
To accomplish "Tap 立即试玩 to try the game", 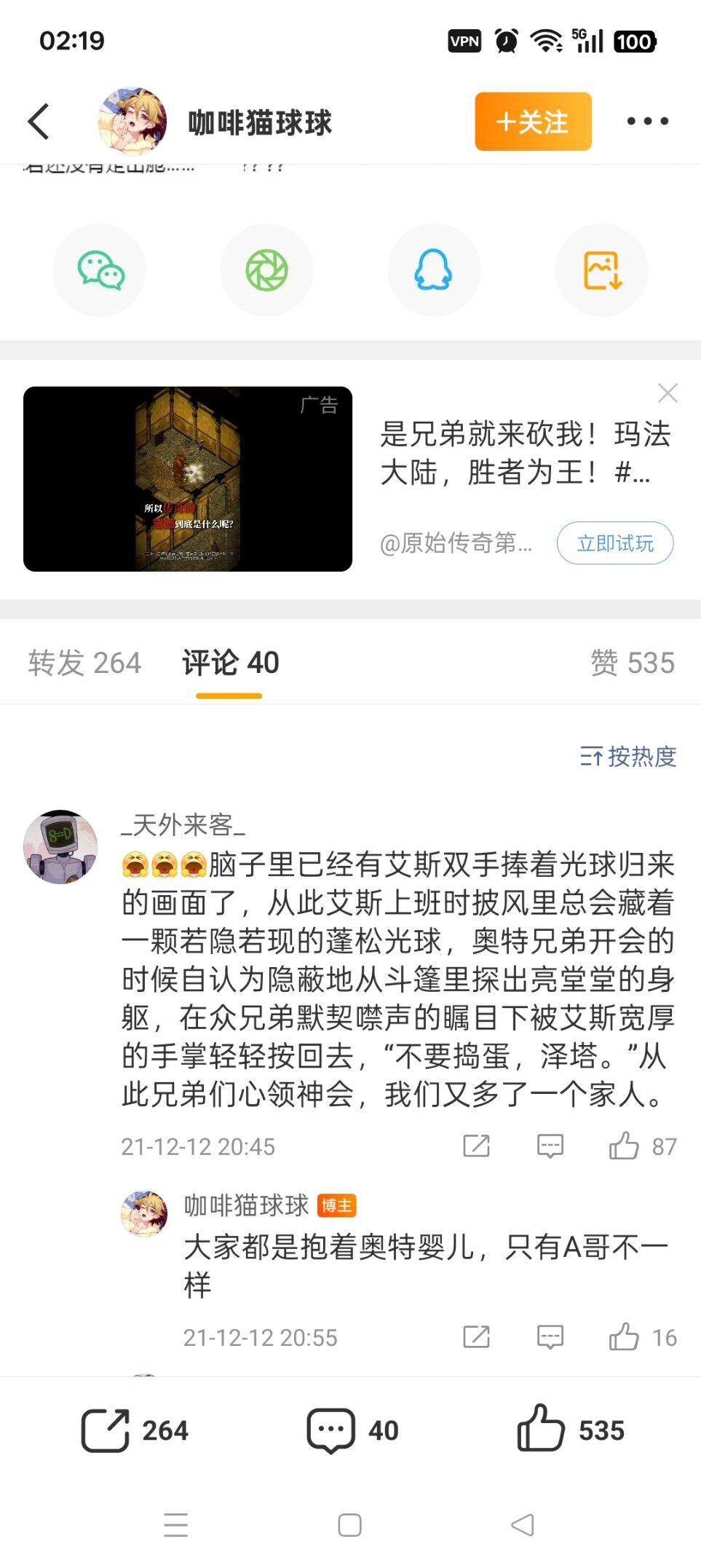I will [x=614, y=543].
